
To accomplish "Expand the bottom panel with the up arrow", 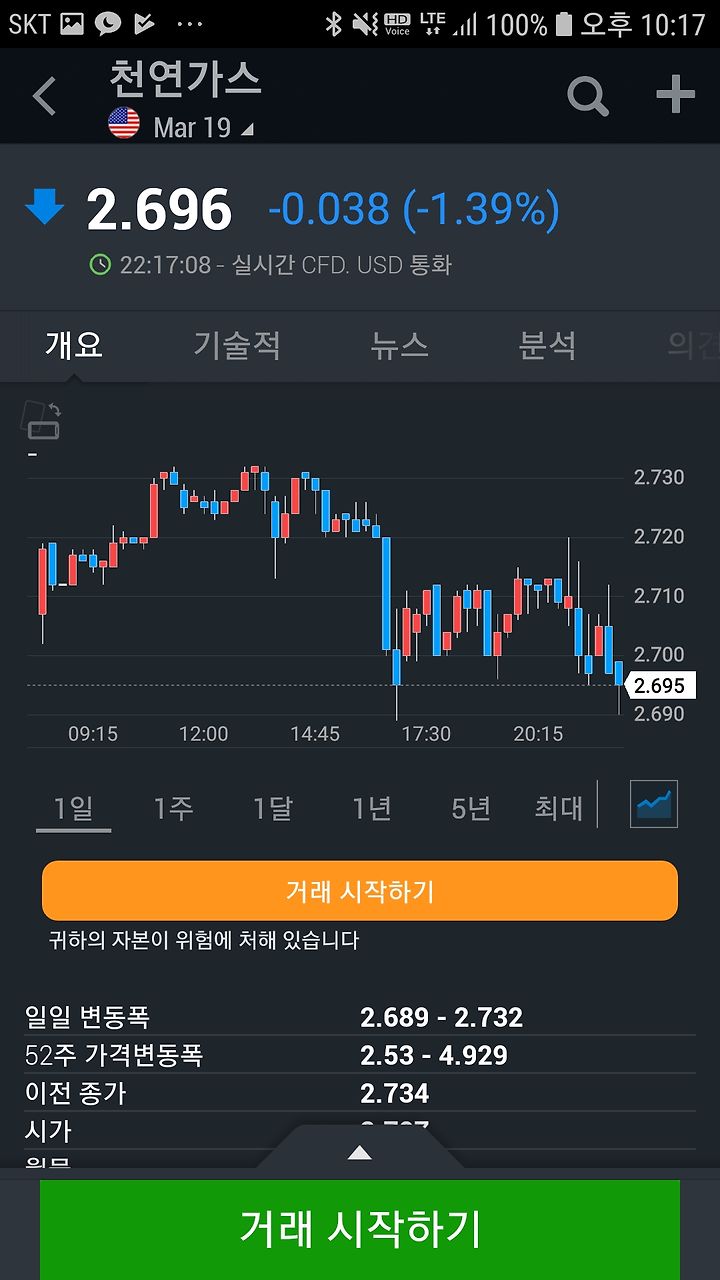I will point(360,1153).
